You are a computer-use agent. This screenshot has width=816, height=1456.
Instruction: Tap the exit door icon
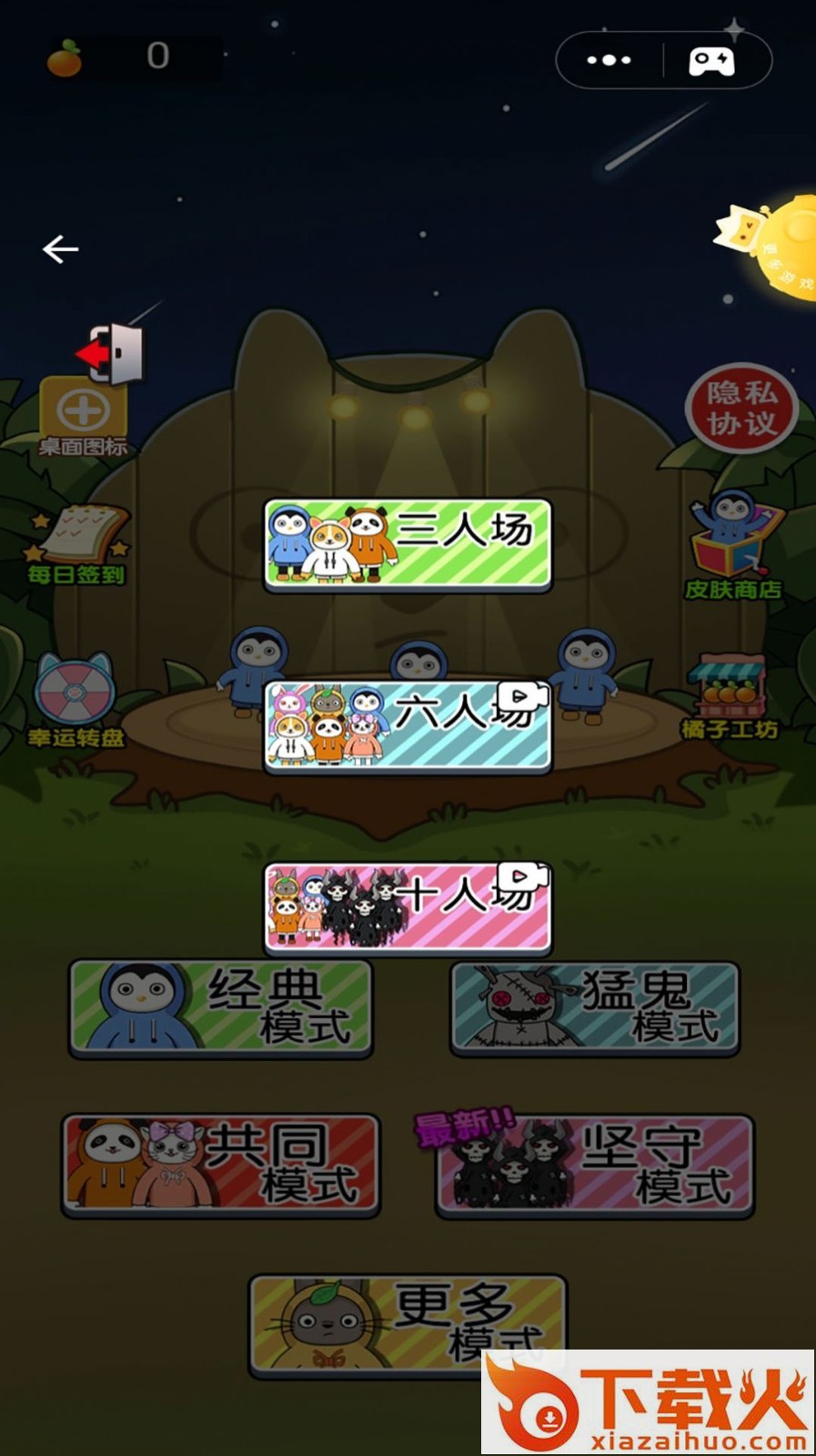pos(110,353)
